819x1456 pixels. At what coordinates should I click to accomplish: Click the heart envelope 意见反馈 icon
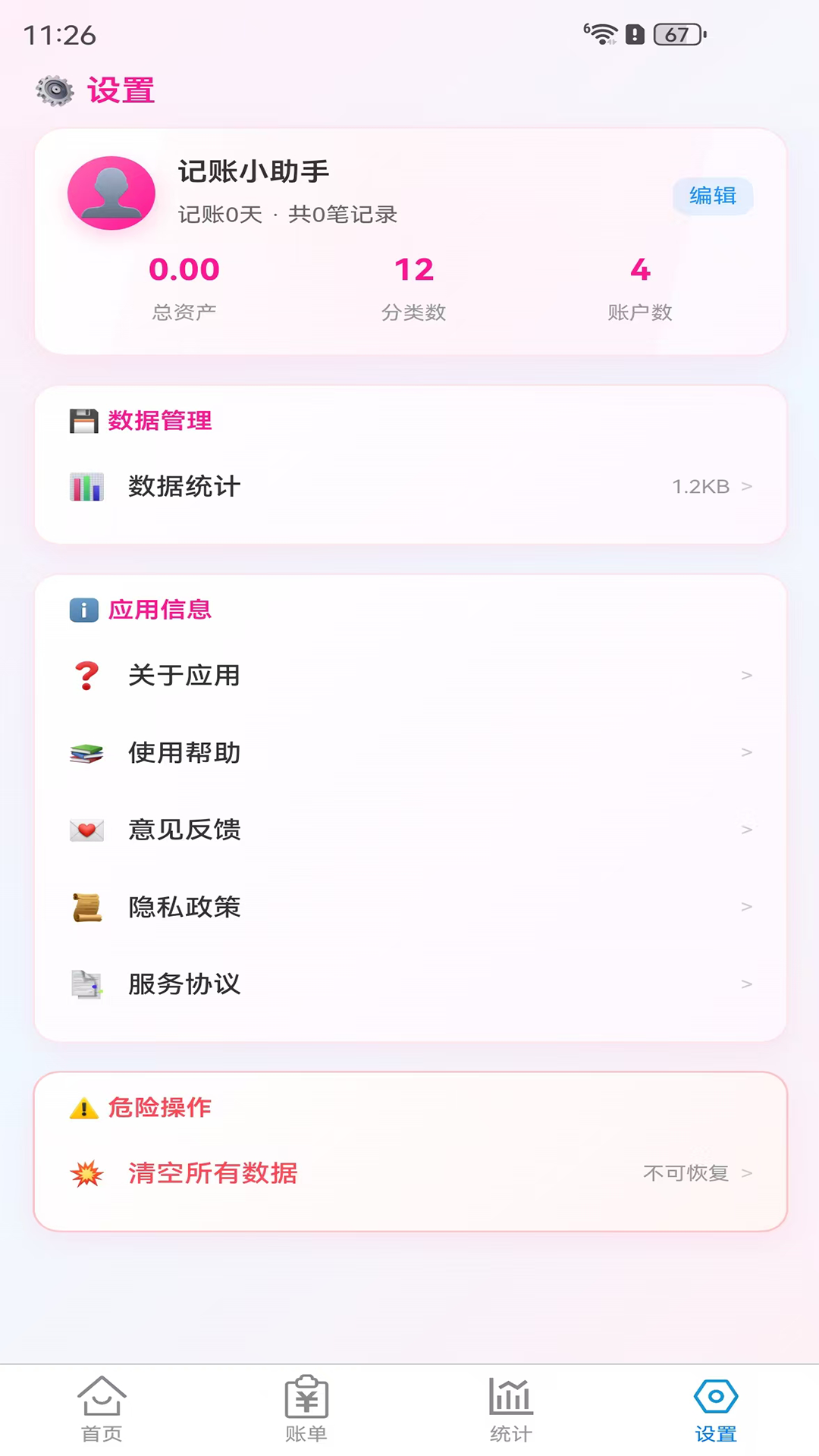tap(86, 830)
